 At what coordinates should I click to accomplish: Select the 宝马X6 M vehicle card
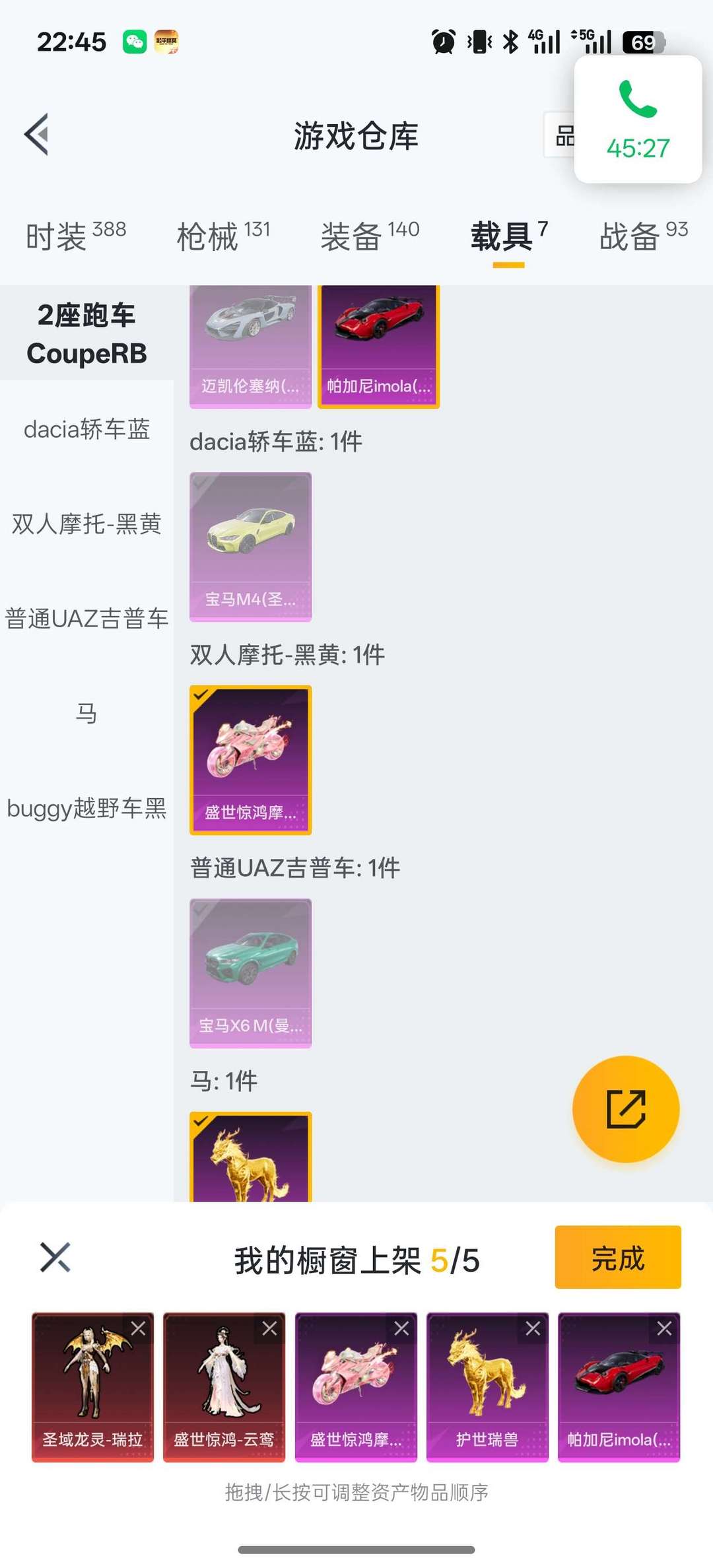pos(250,973)
